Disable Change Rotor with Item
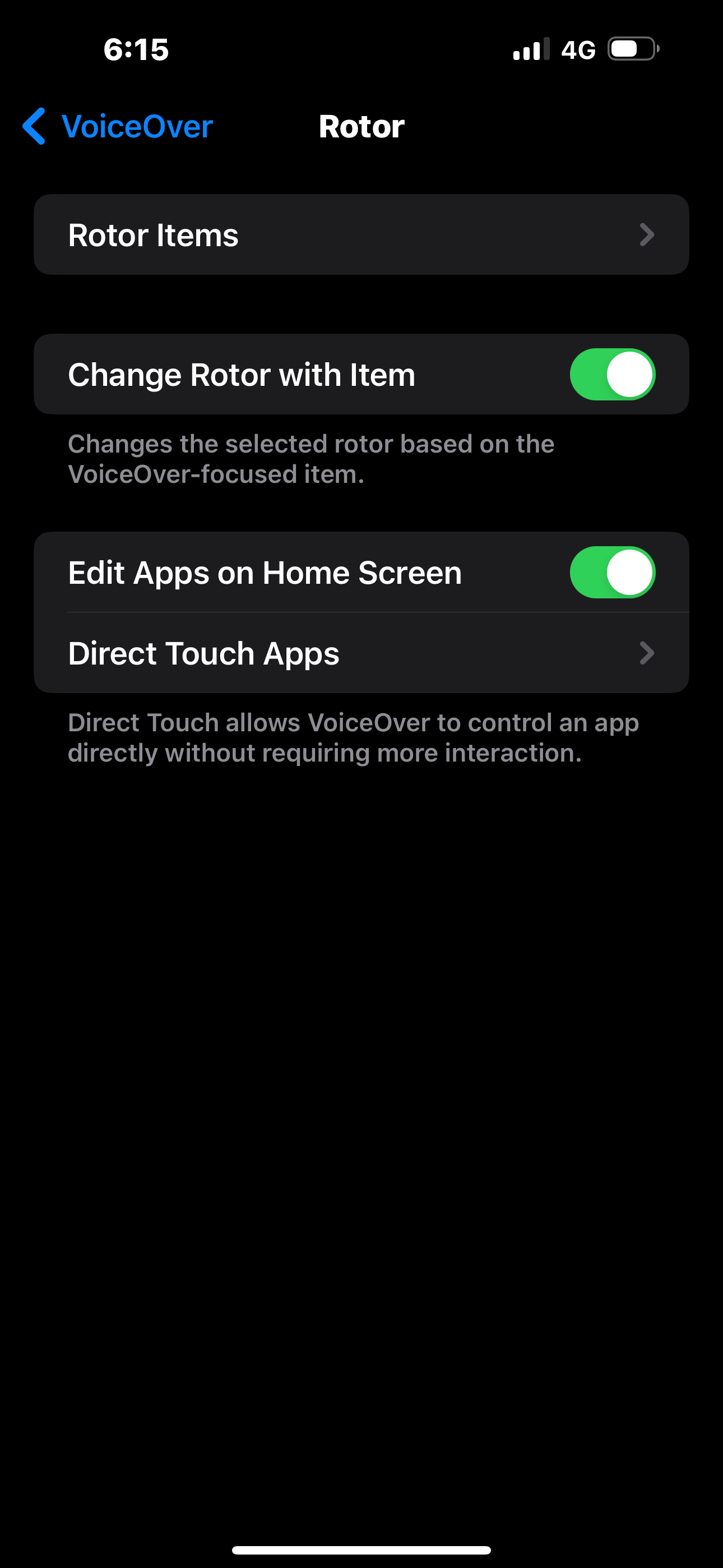The image size is (723, 1568). (611, 375)
